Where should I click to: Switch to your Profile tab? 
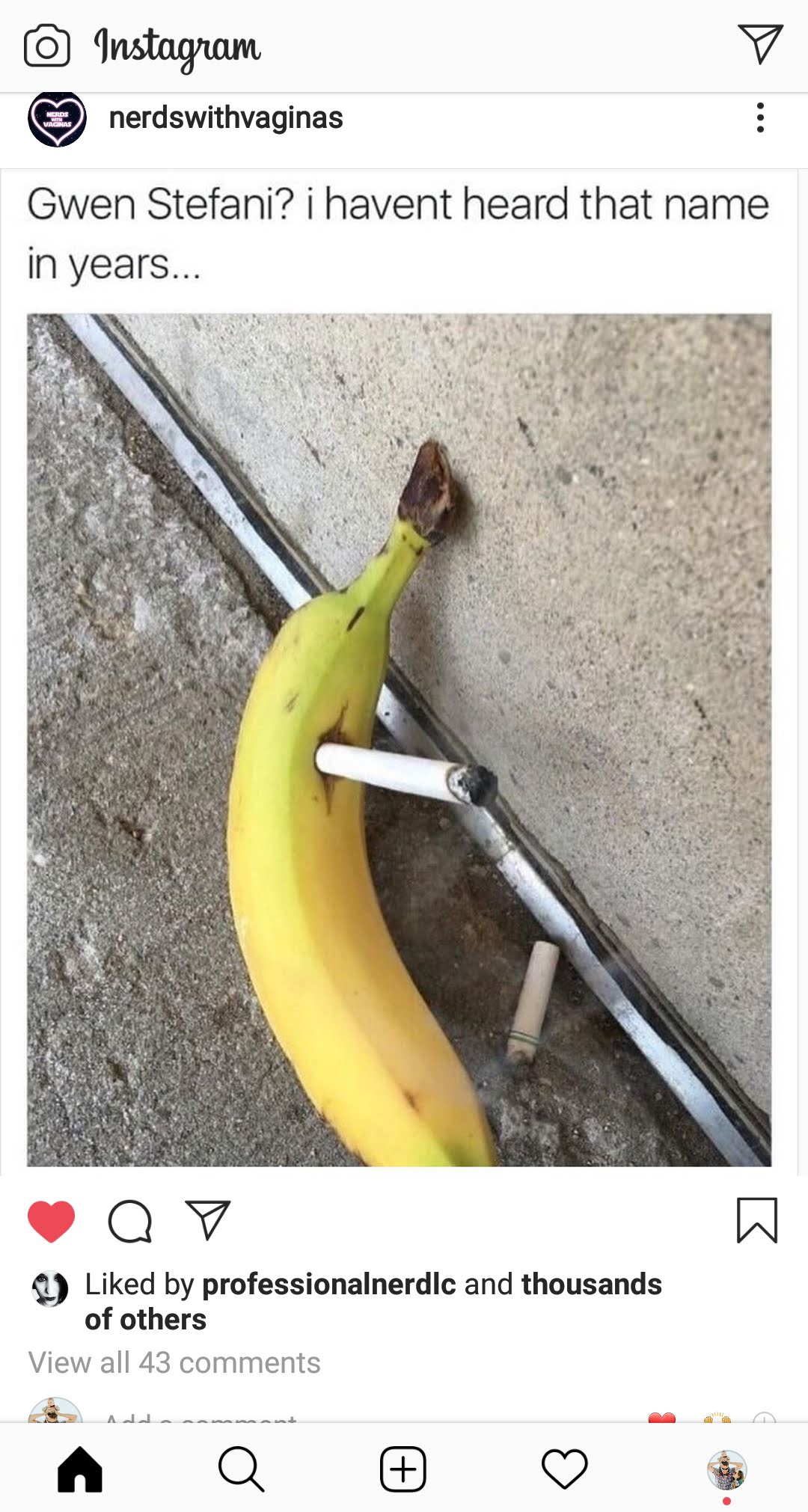click(726, 1469)
